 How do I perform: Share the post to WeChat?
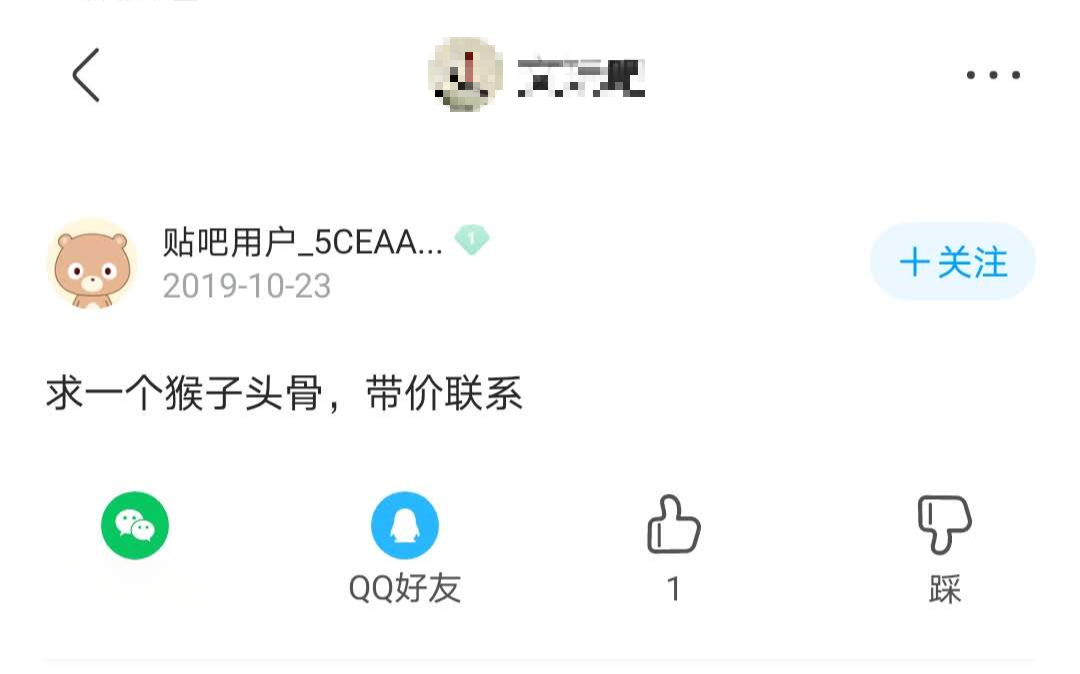[x=135, y=525]
